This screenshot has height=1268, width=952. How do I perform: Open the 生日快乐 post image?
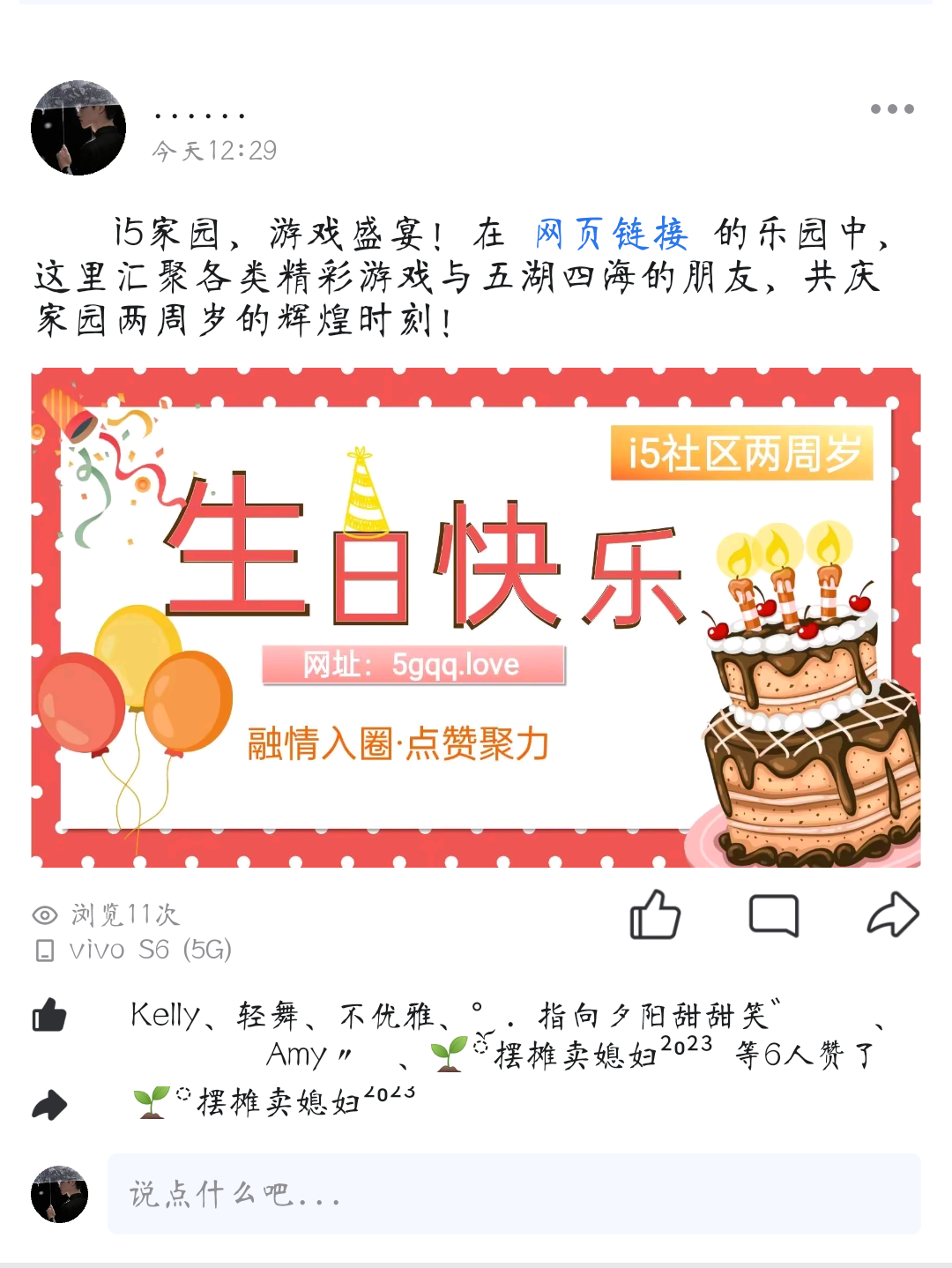[x=476, y=617]
